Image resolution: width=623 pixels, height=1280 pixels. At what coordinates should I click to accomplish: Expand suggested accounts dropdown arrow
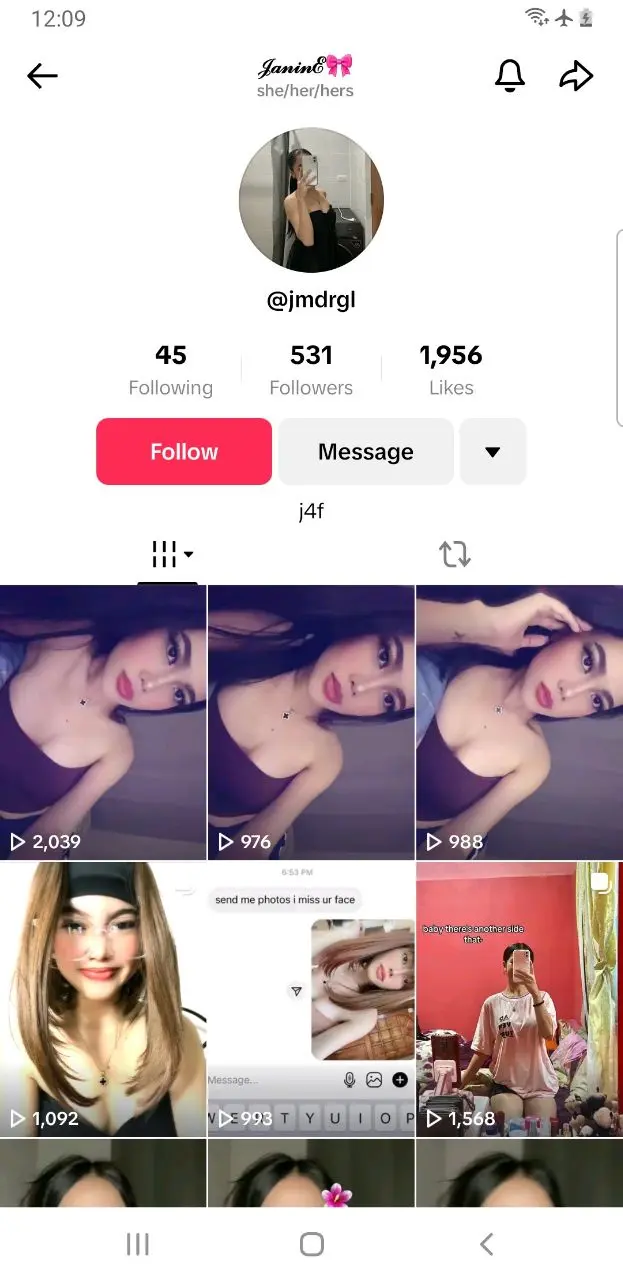coord(493,452)
